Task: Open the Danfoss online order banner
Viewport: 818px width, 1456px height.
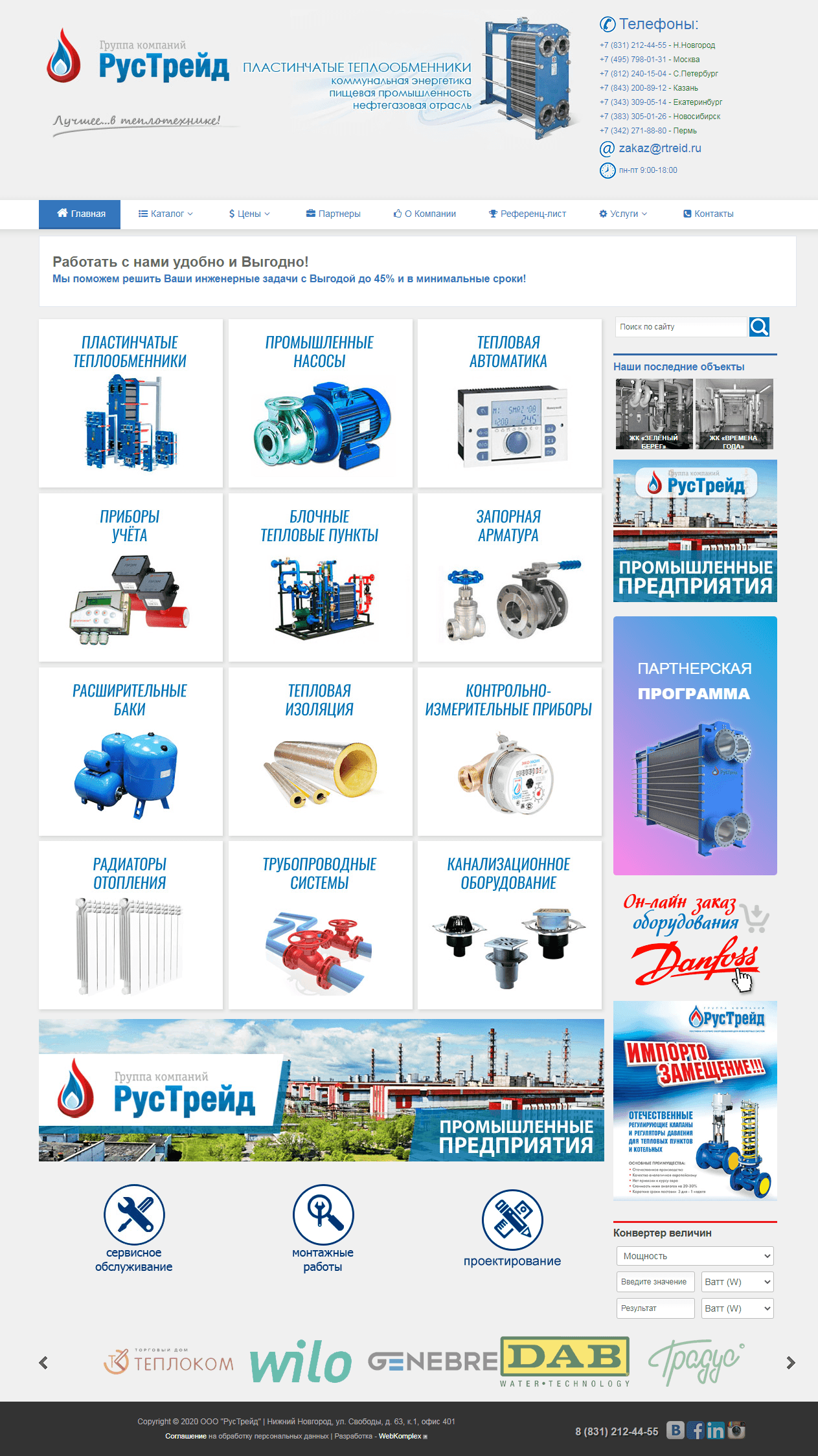Action: [695, 941]
